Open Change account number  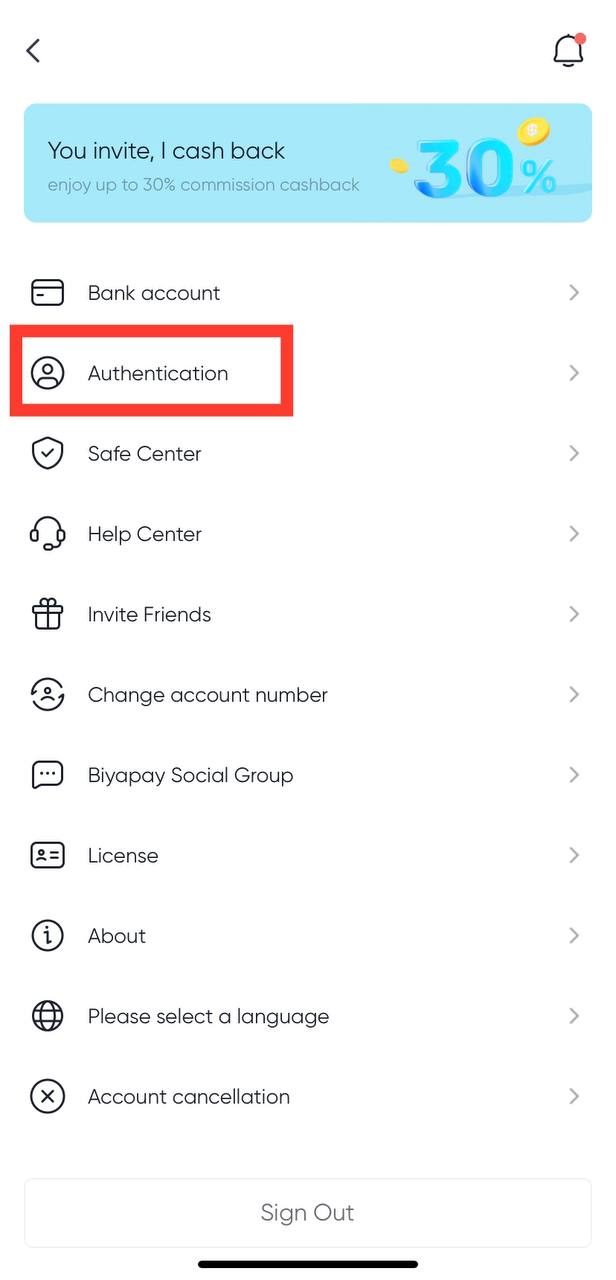tap(307, 695)
